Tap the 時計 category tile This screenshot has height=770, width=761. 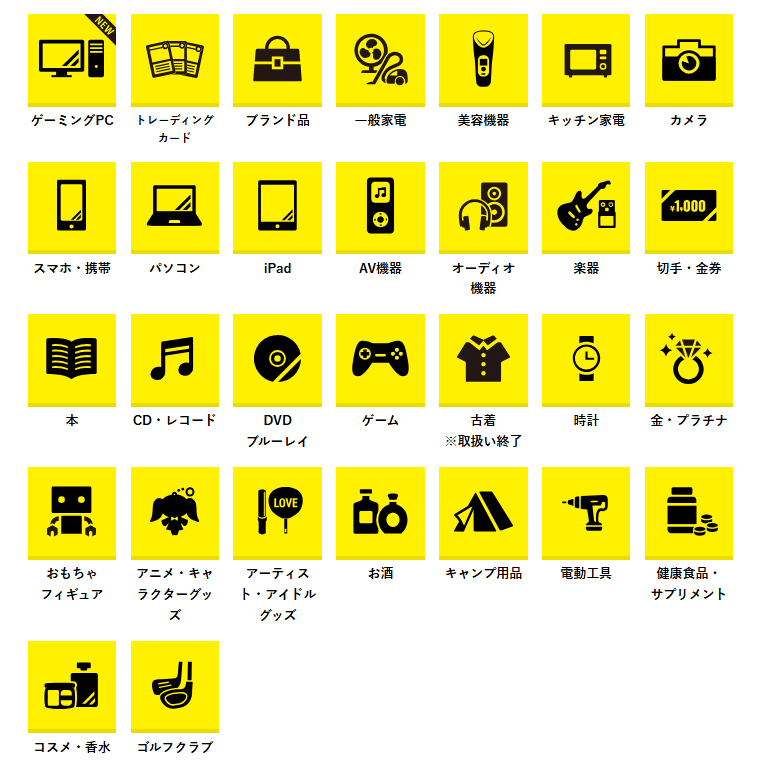coord(586,359)
